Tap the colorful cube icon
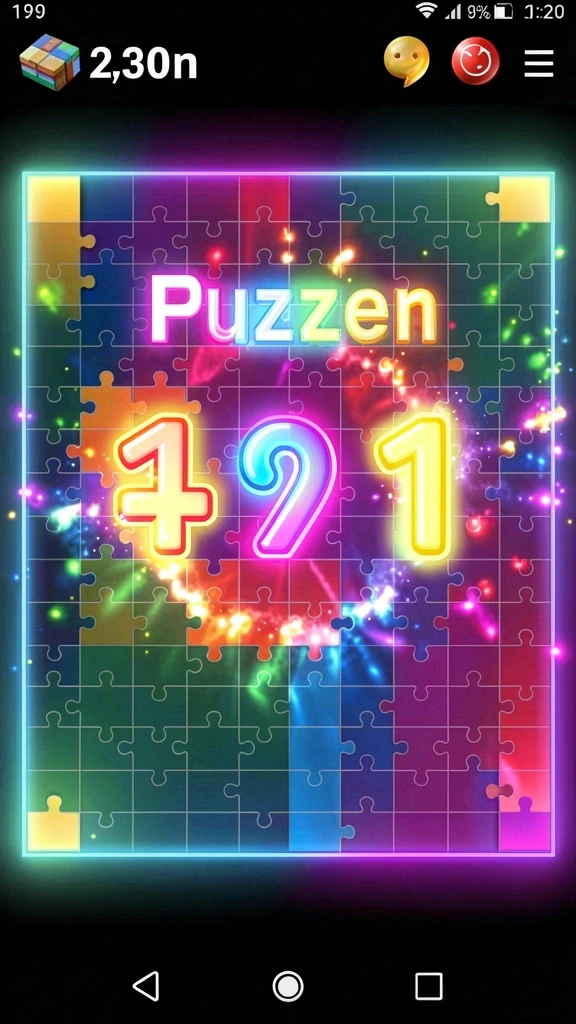The image size is (576, 1024). [49, 63]
